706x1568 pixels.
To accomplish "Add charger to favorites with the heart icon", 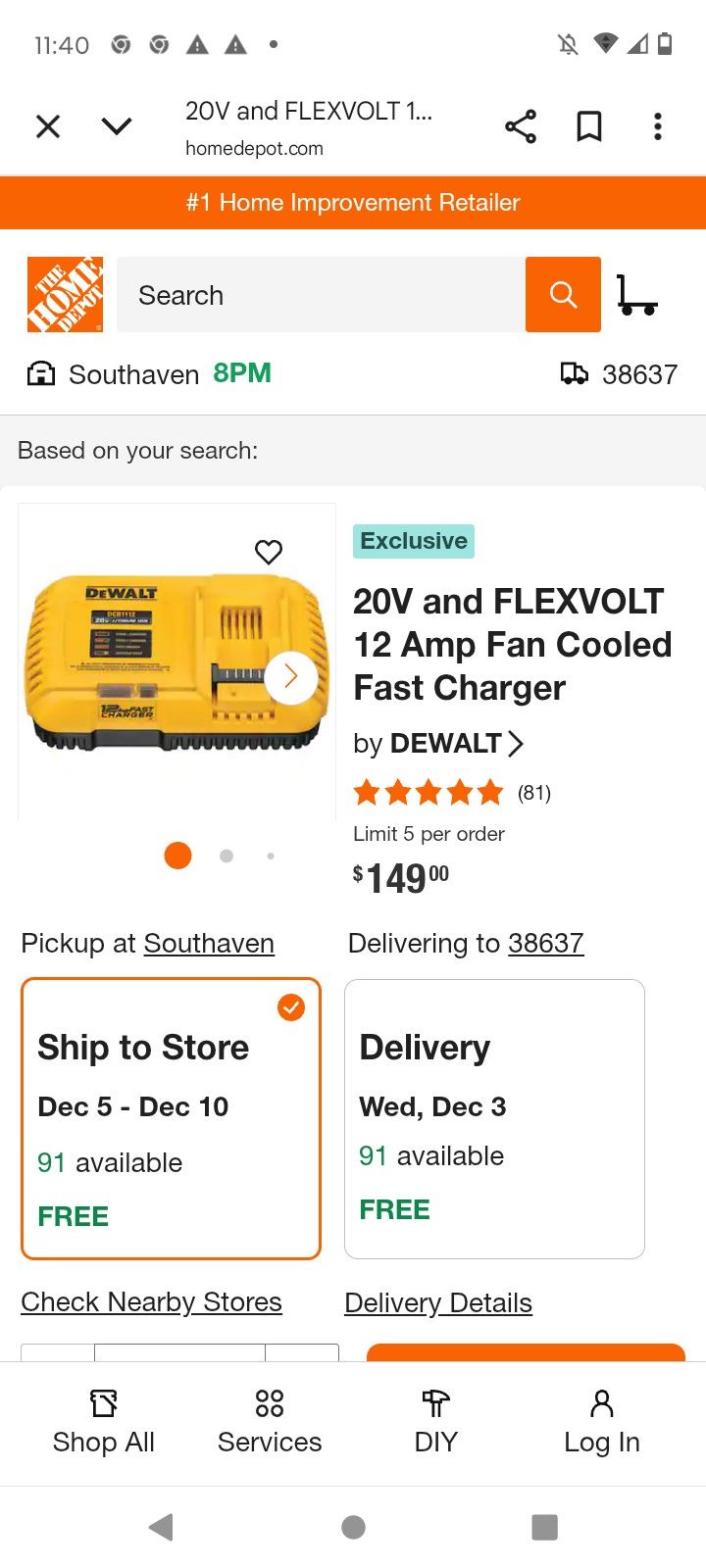I will 268,552.
